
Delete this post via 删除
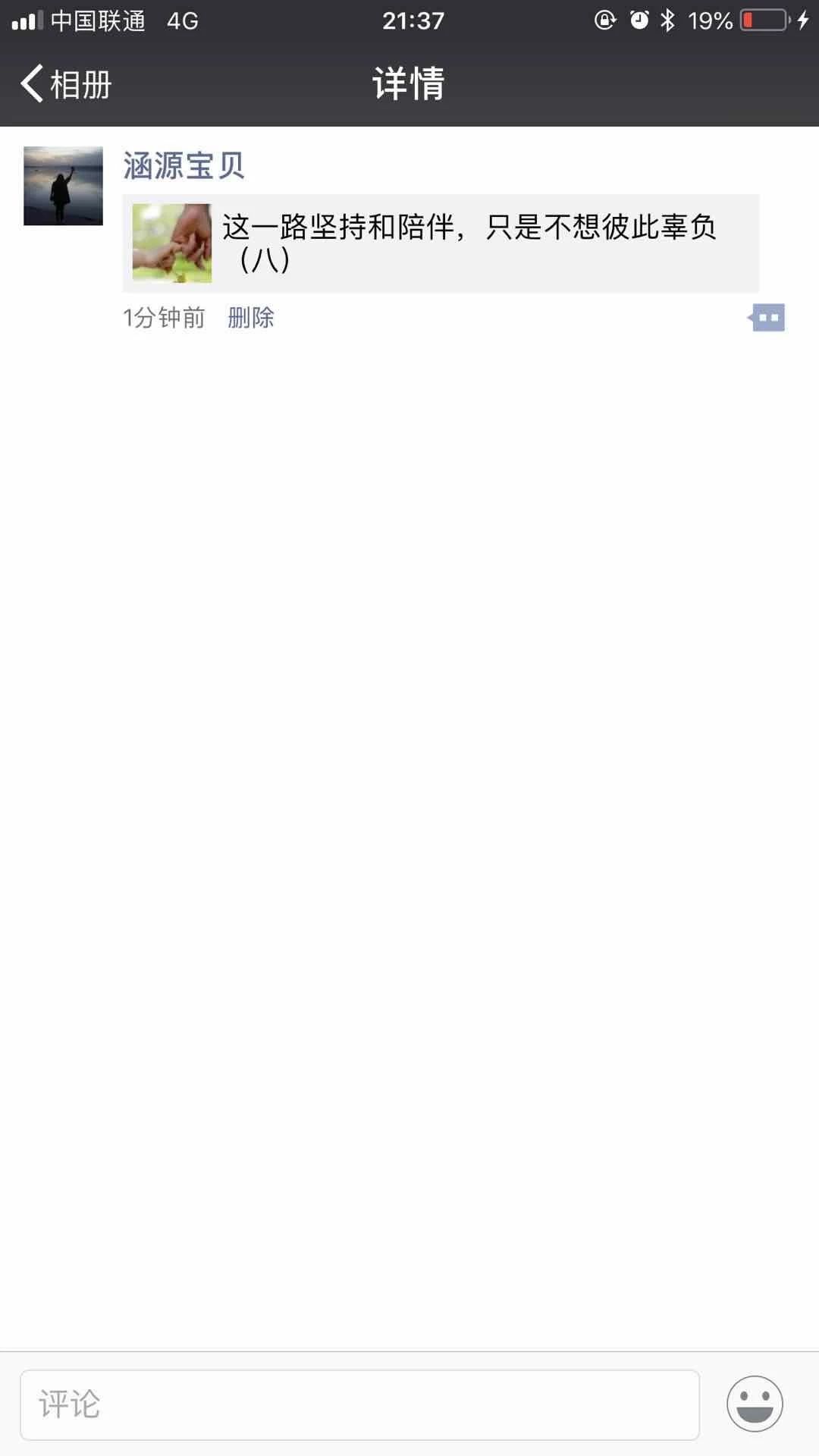tap(250, 318)
